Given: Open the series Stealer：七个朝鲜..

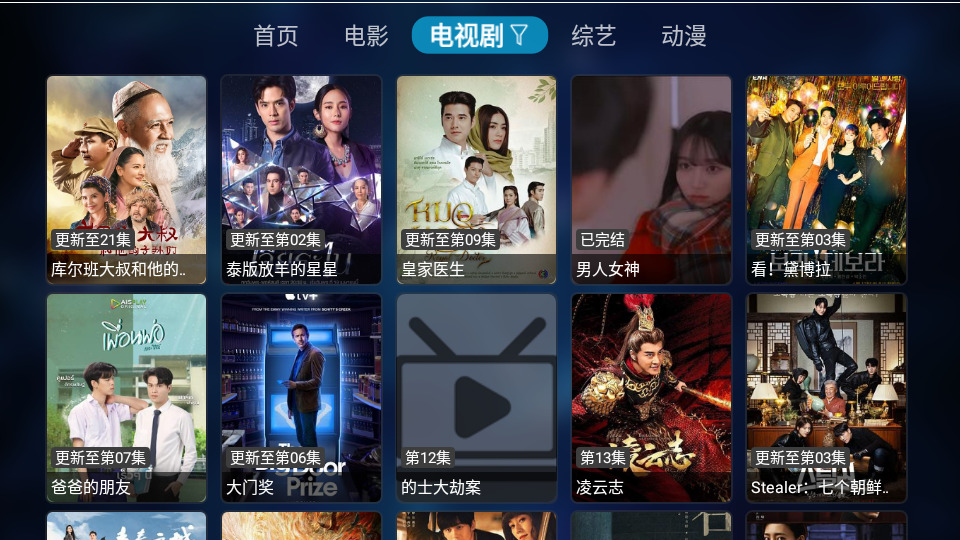Looking at the screenshot, I should tap(826, 397).
